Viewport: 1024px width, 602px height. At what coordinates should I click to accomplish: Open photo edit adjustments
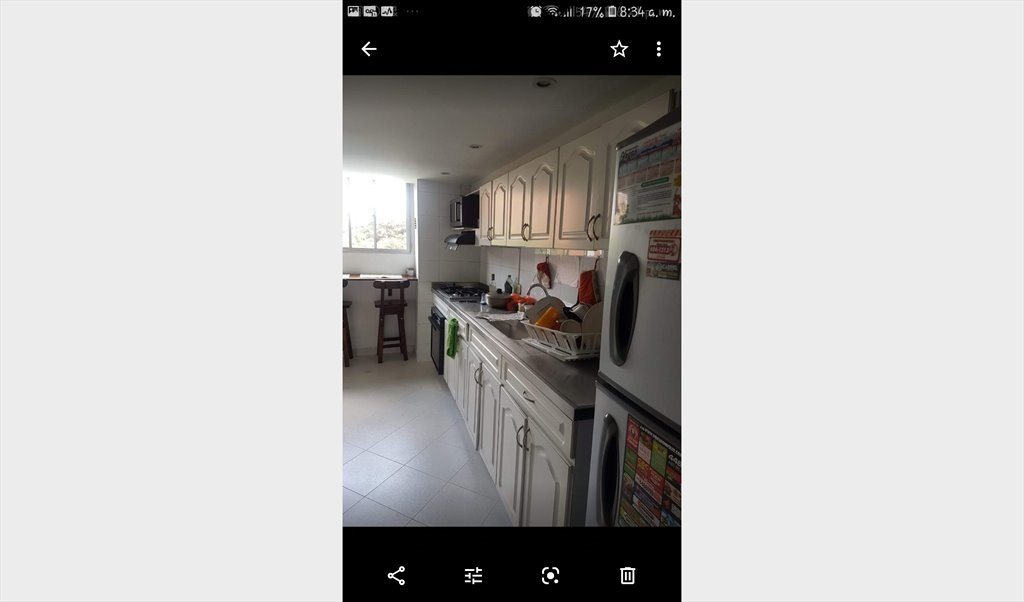coord(473,575)
